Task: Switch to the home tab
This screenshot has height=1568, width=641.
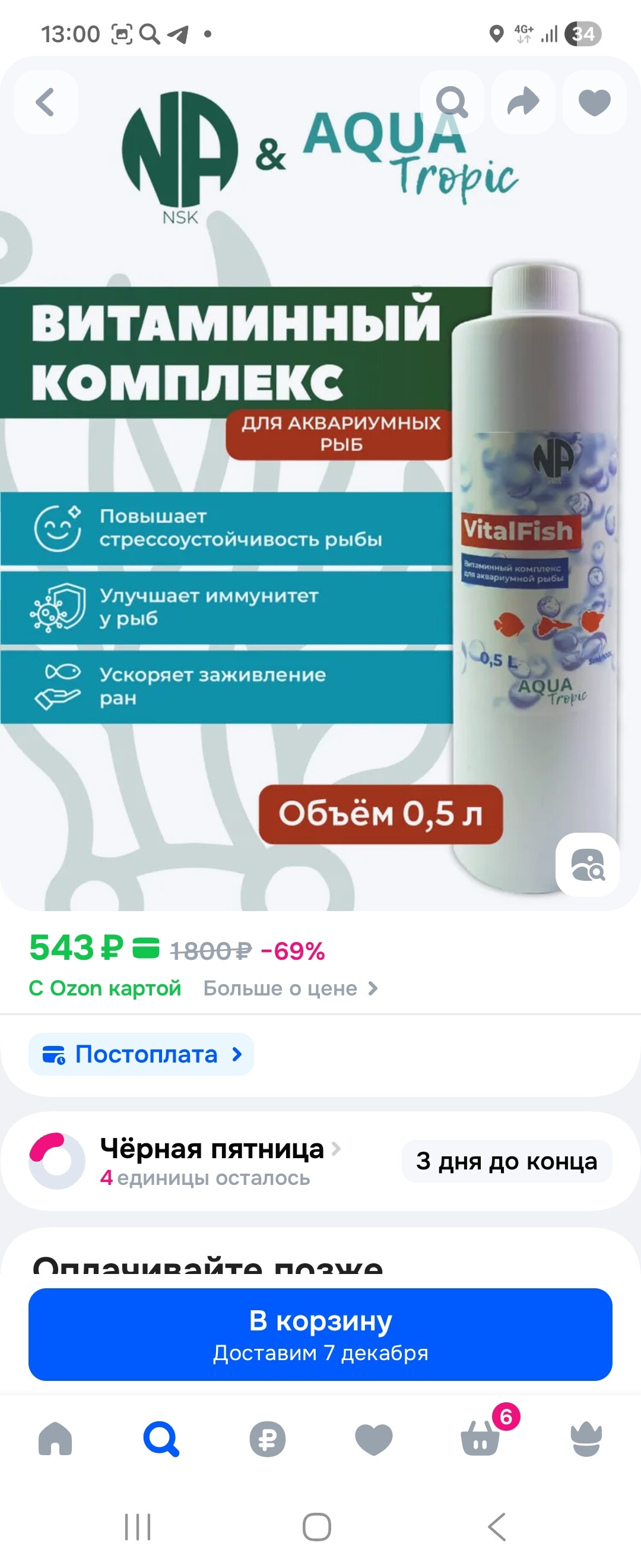Action: 55,1439
